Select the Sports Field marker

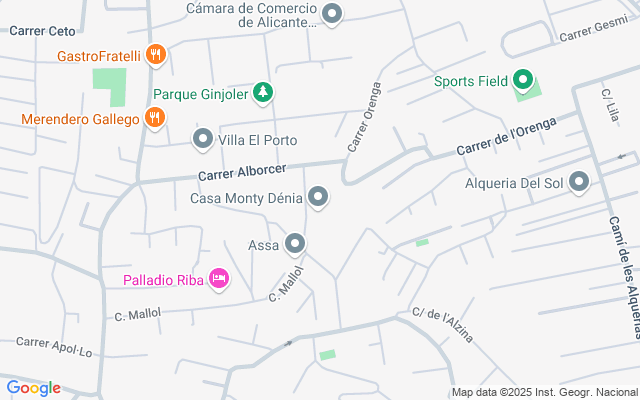coord(523,81)
